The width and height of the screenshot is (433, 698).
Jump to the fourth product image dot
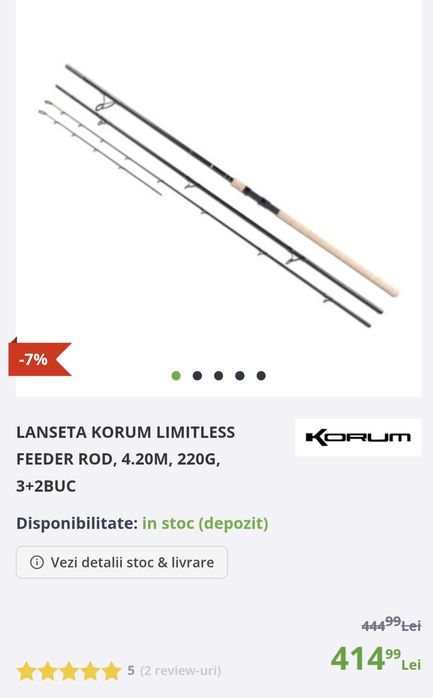pos(240,376)
